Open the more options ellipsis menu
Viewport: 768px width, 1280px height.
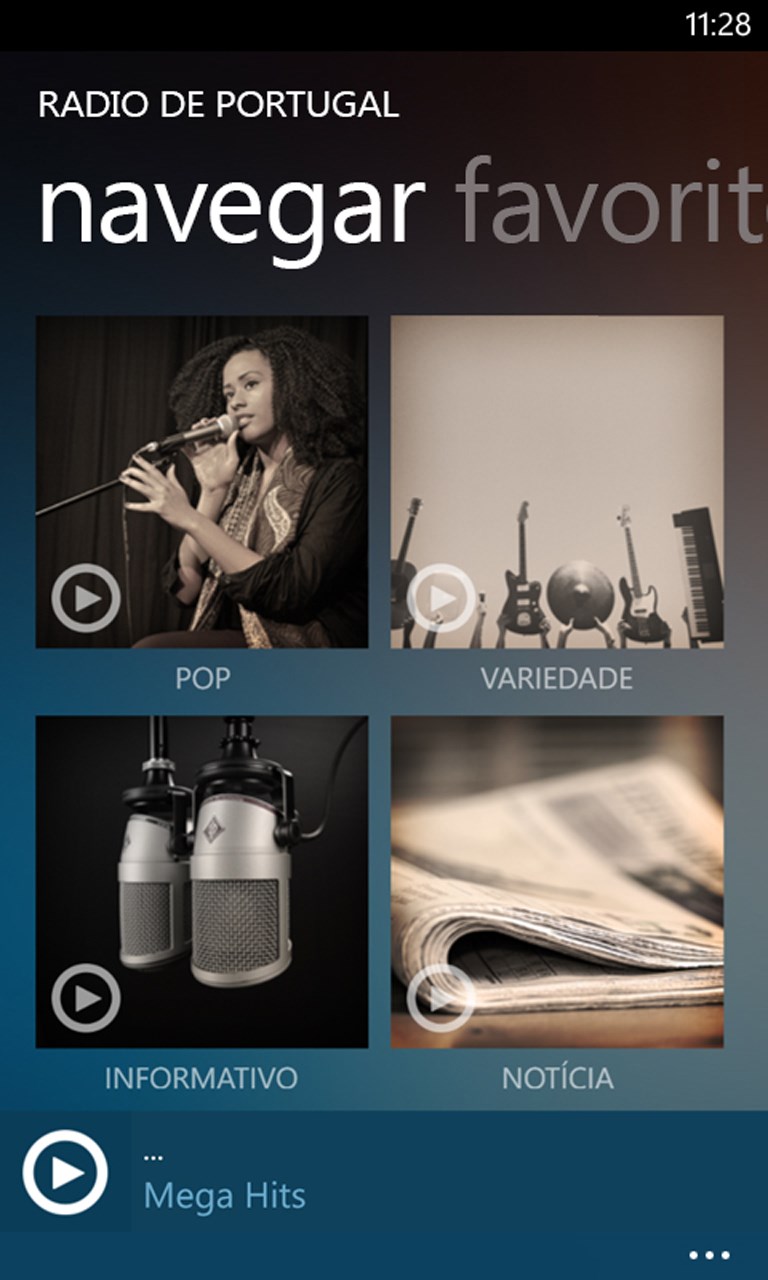709,1255
